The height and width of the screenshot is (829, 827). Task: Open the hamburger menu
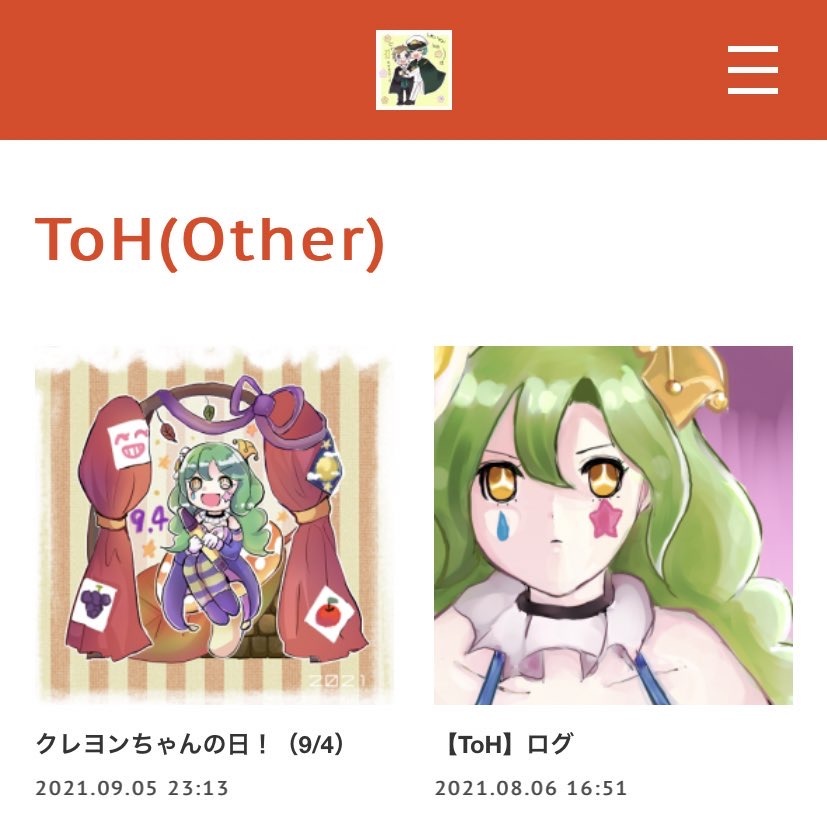click(x=752, y=69)
